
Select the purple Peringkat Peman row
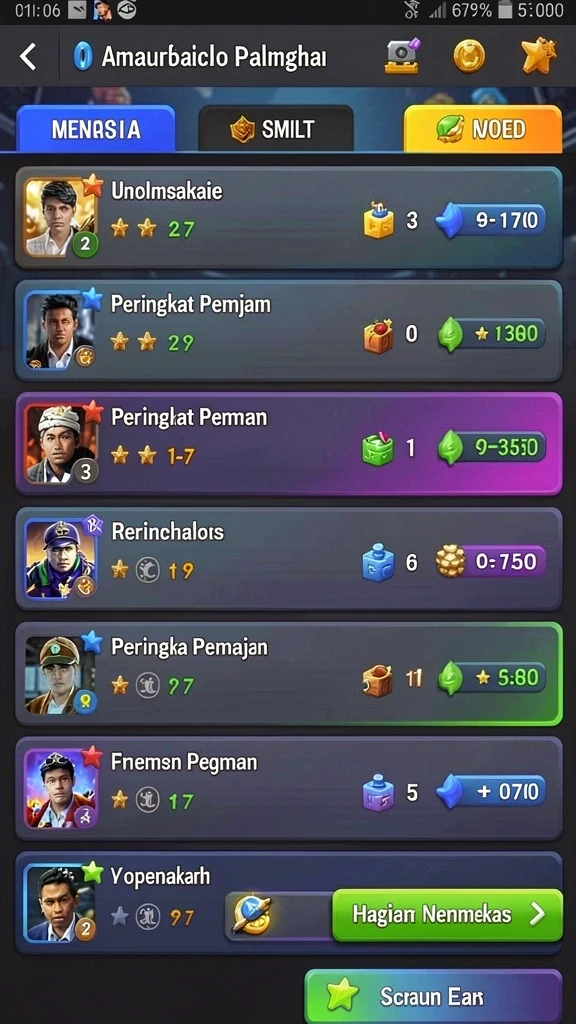[288, 444]
